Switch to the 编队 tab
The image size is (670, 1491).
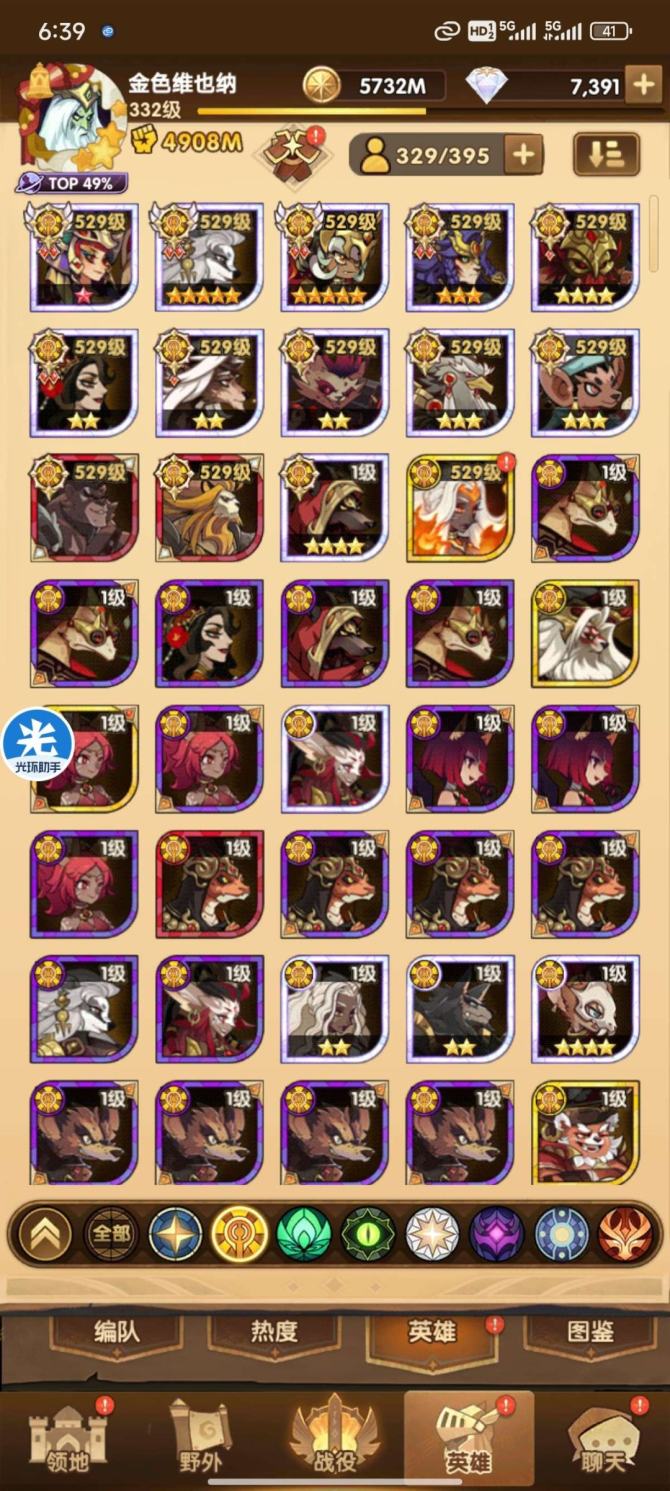[x=117, y=1333]
